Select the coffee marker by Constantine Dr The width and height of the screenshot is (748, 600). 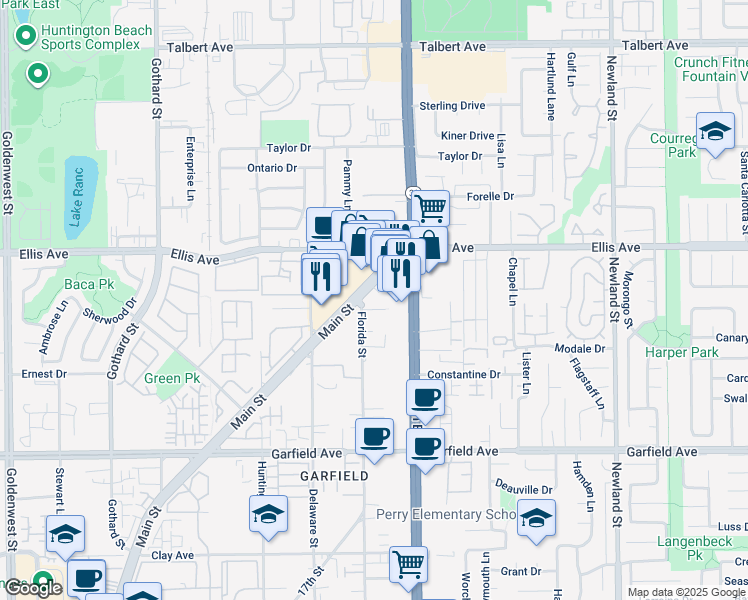[425, 398]
